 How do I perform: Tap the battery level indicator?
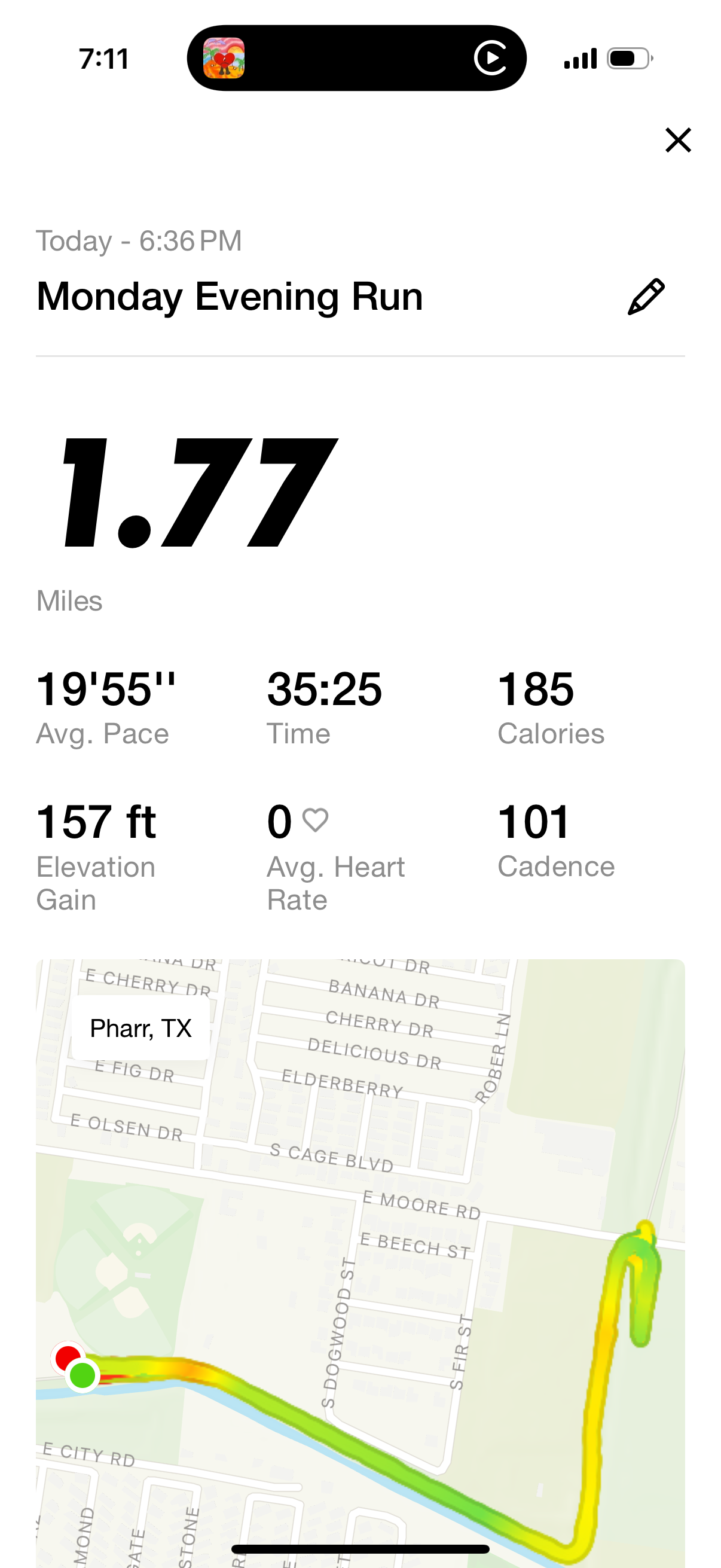[x=627, y=58]
